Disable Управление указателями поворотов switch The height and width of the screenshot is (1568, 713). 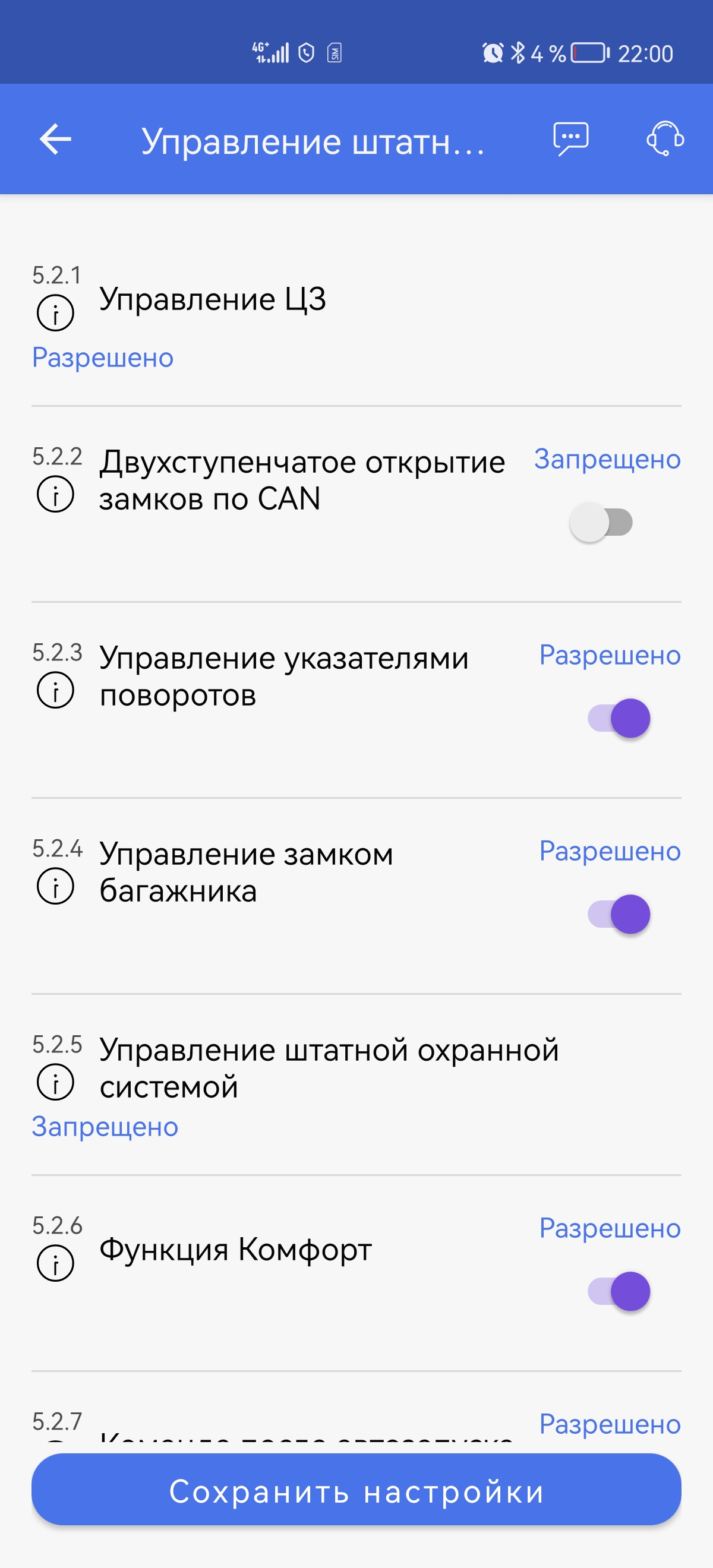[x=619, y=718]
